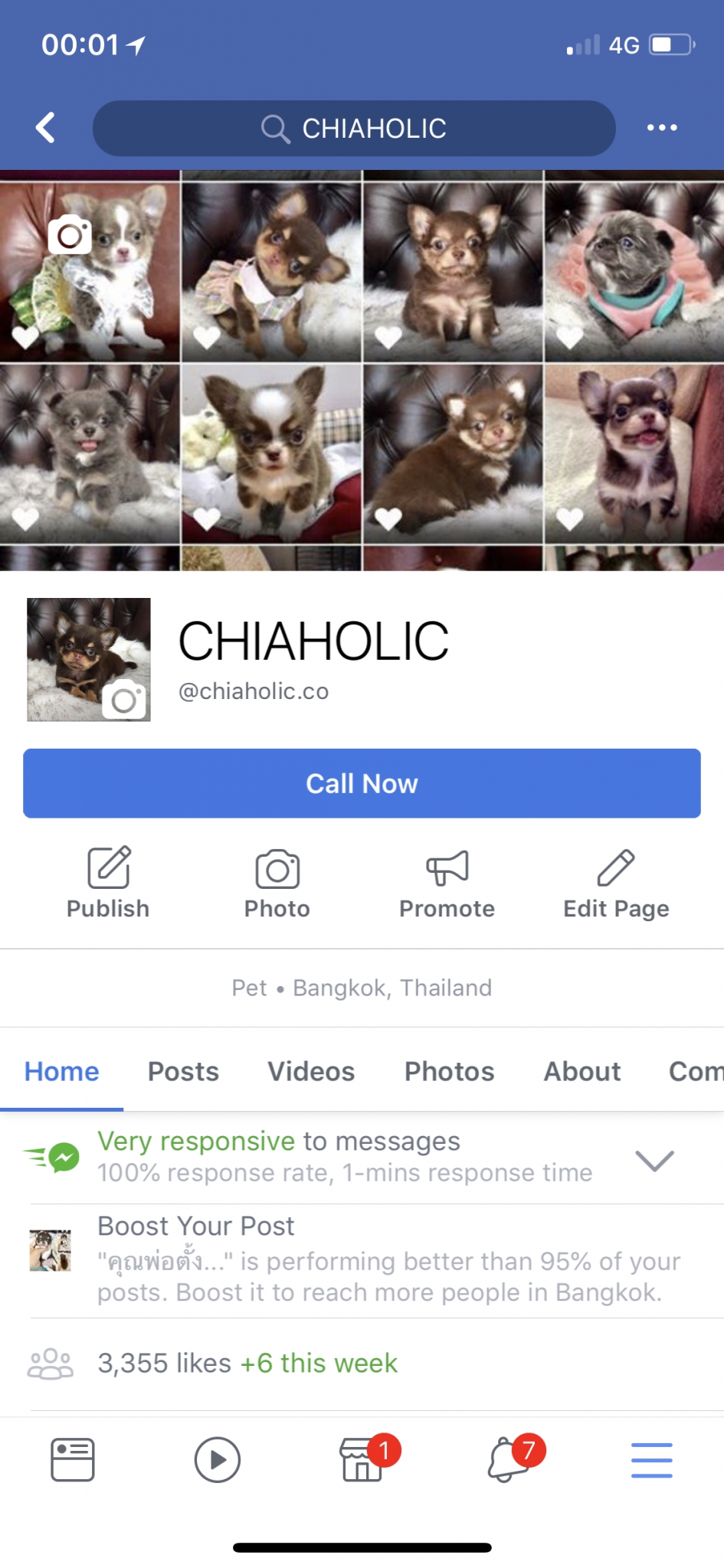The image size is (724, 1568).
Task: Expand the Very responsive to messages row
Action: click(x=362, y=1158)
